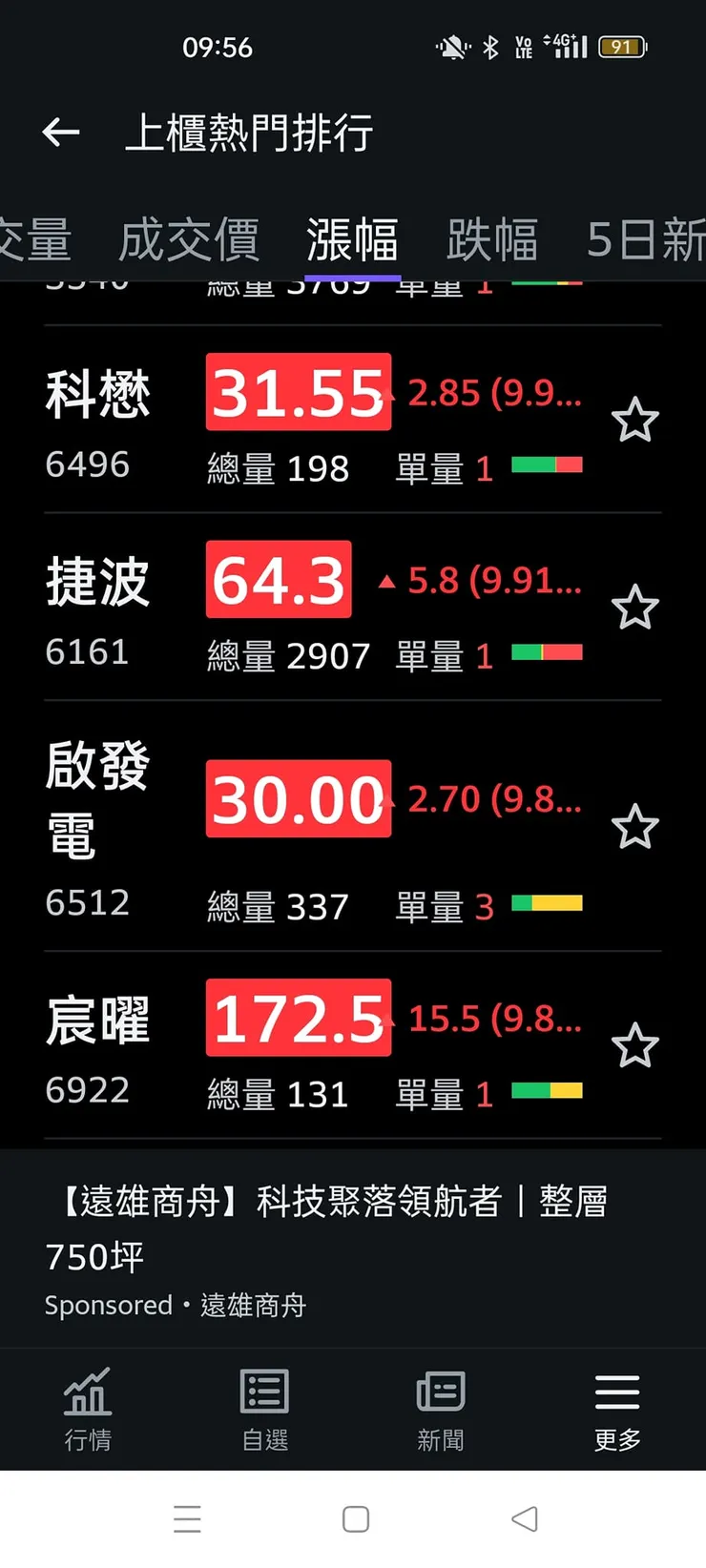Image resolution: width=706 pixels, height=1568 pixels.
Task: Switch to the 行情 bottom tab
Action: (88, 1409)
